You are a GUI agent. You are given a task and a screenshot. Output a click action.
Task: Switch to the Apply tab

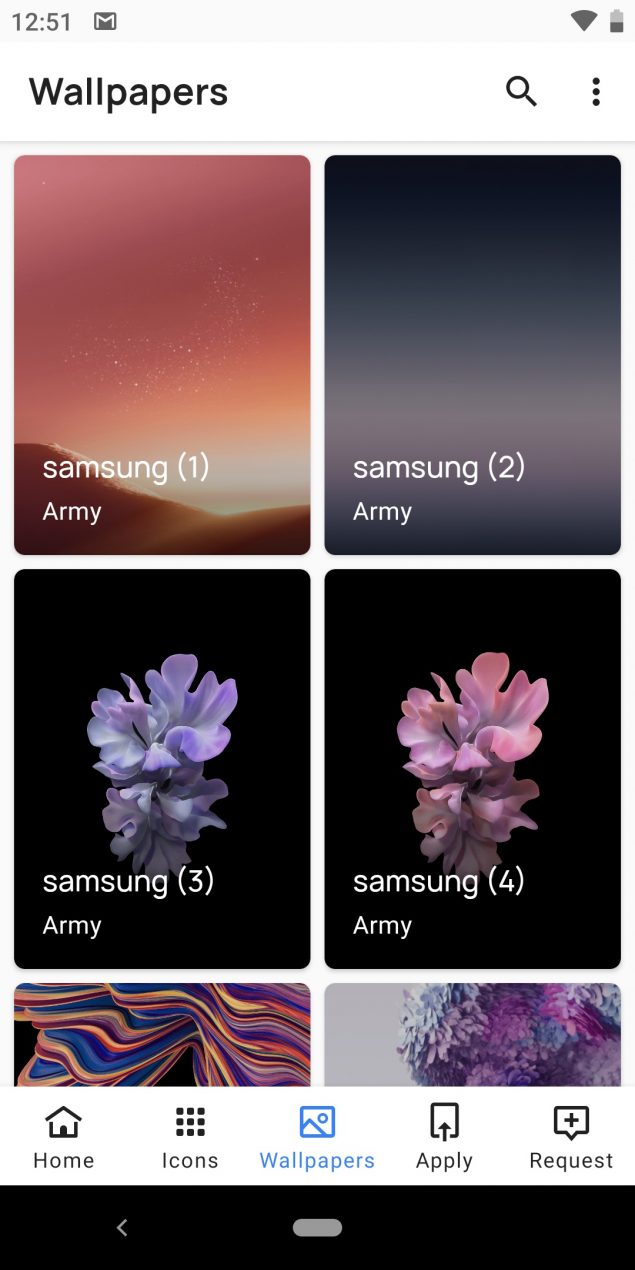[x=444, y=1137]
